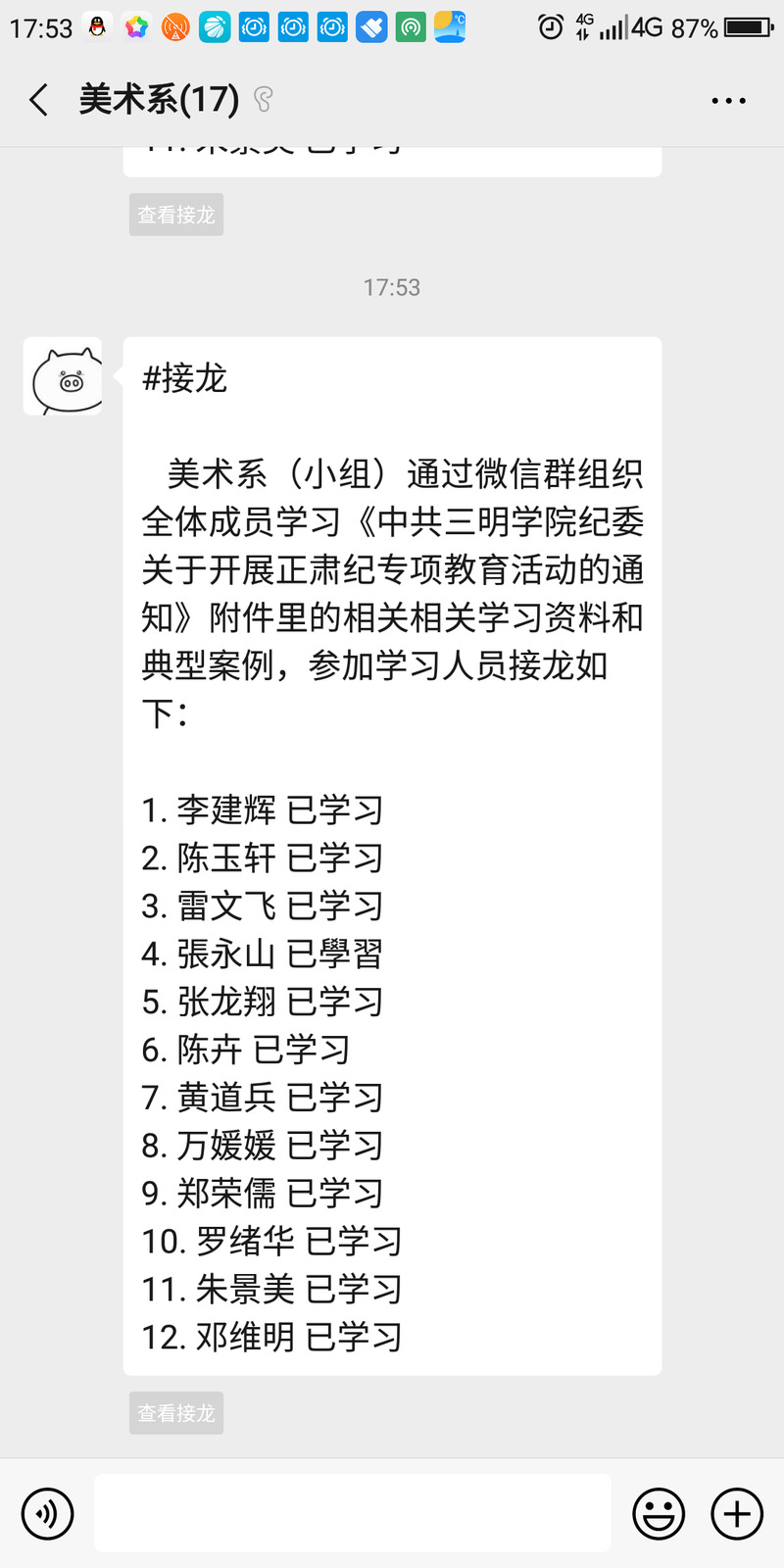The height and width of the screenshot is (1568, 784).
Task: Focus the message text field
Action: (353, 1513)
